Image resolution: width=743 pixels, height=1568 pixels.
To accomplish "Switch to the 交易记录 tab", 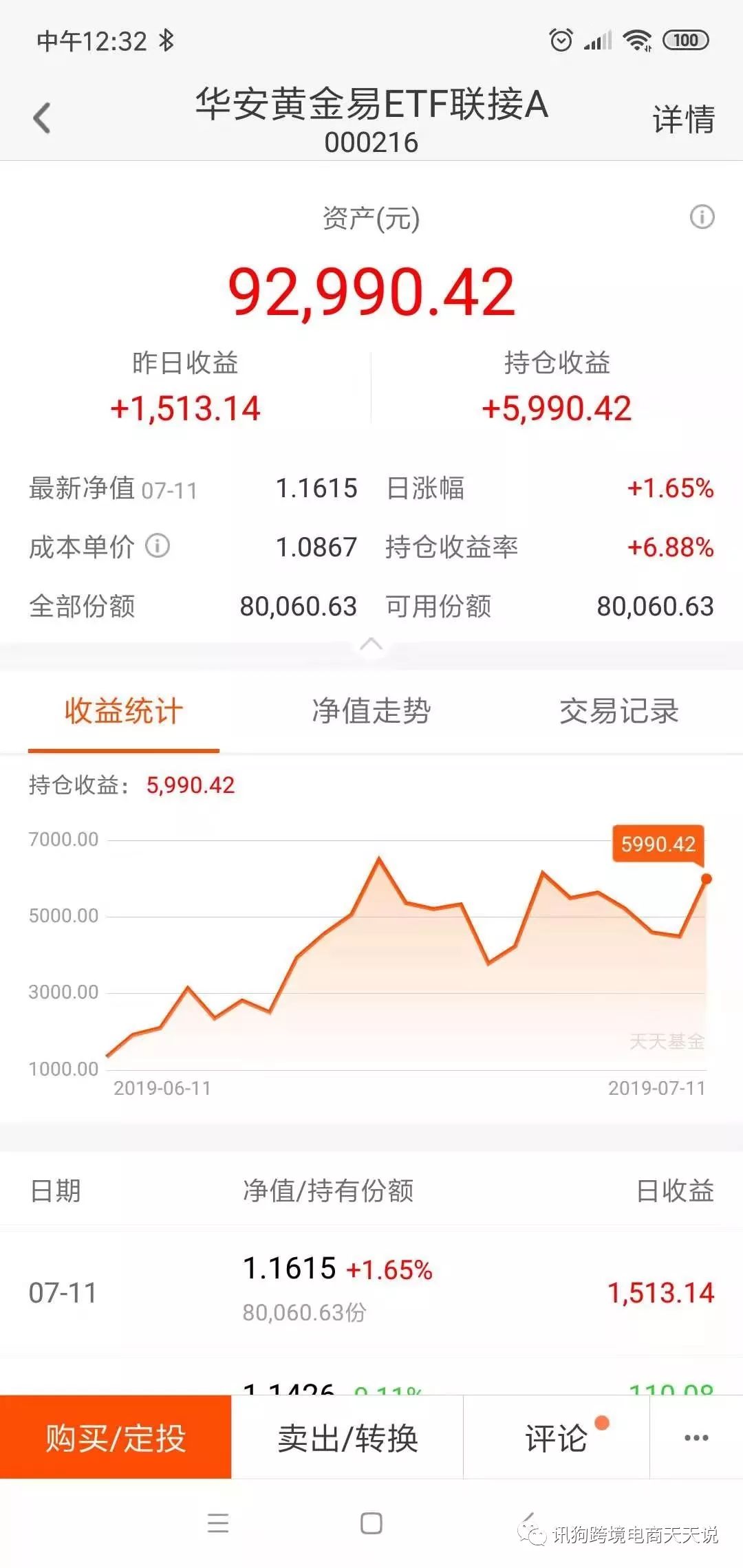I will pyautogui.click(x=618, y=711).
